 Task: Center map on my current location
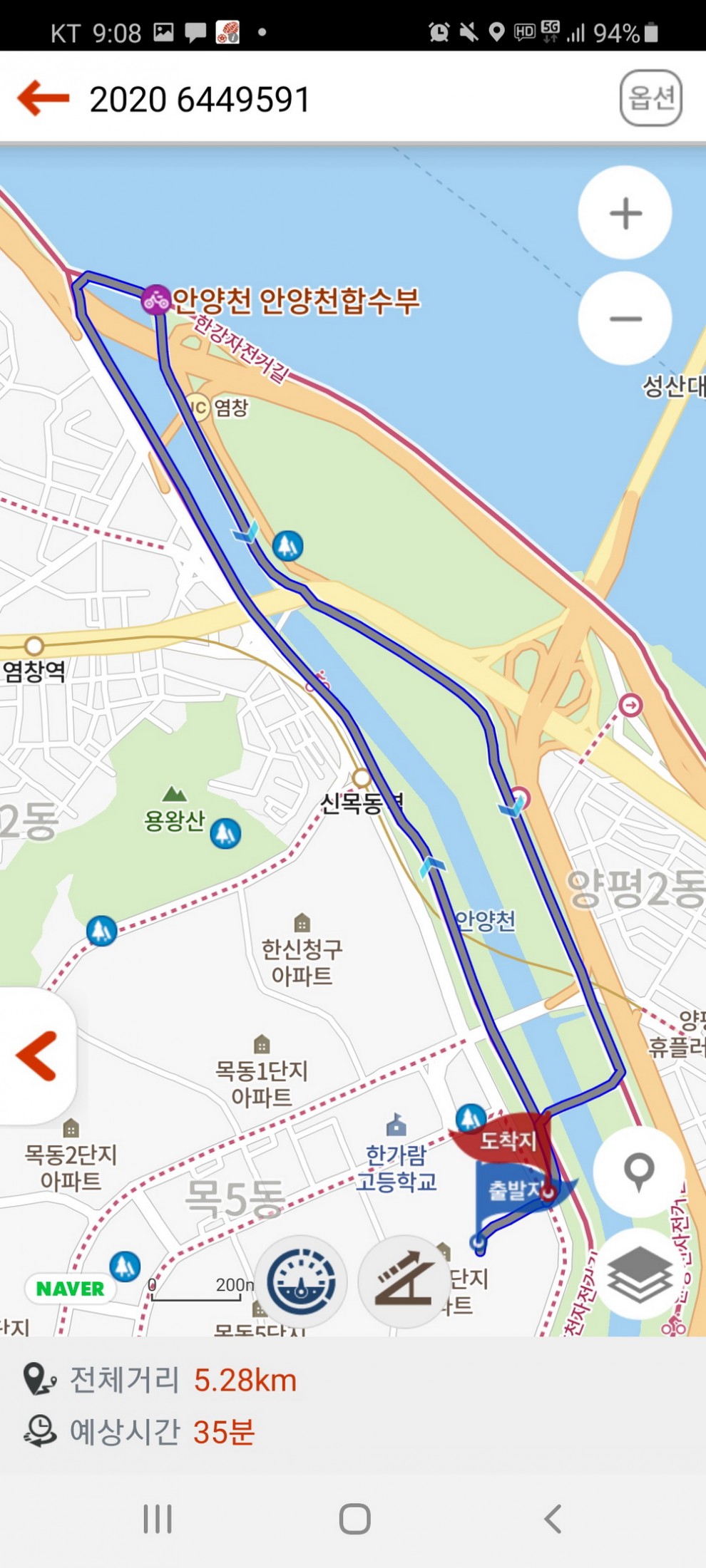click(x=638, y=1171)
